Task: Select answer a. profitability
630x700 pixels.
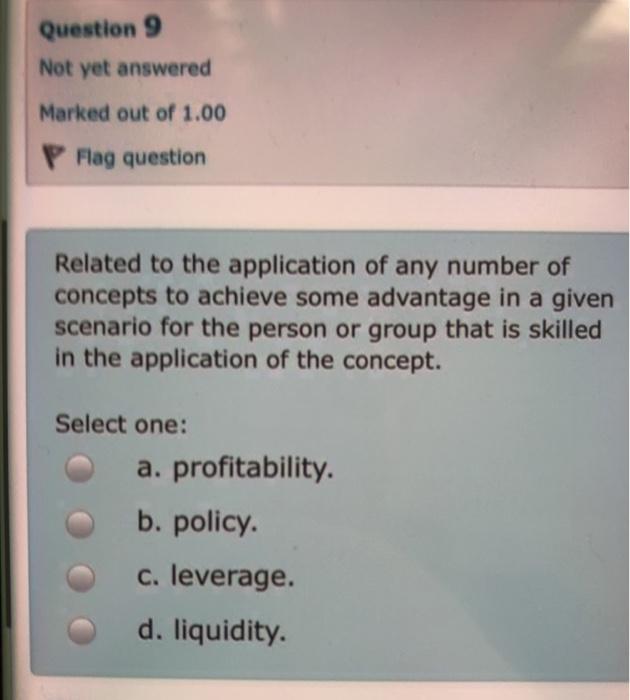Action: [x=81, y=468]
